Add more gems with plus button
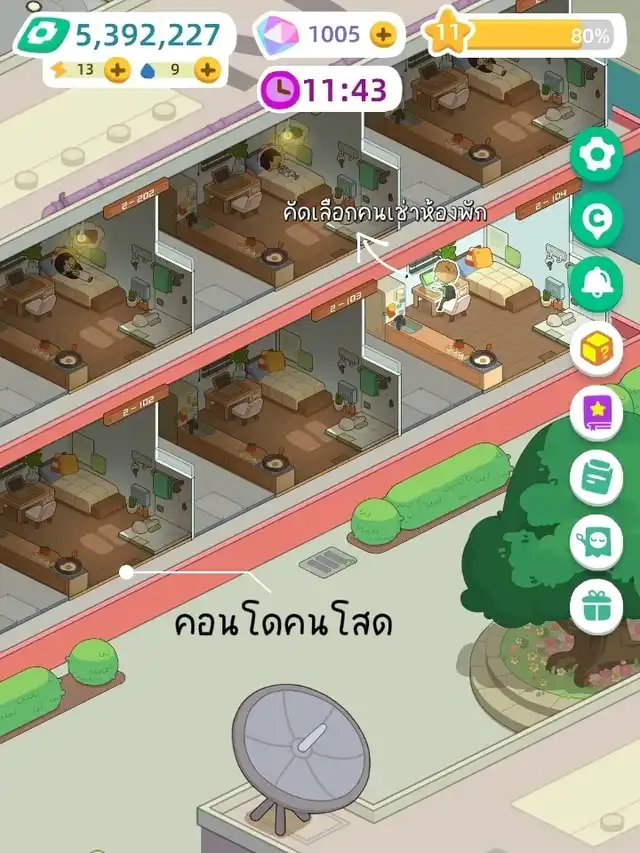This screenshot has height=853, width=640. point(383,35)
